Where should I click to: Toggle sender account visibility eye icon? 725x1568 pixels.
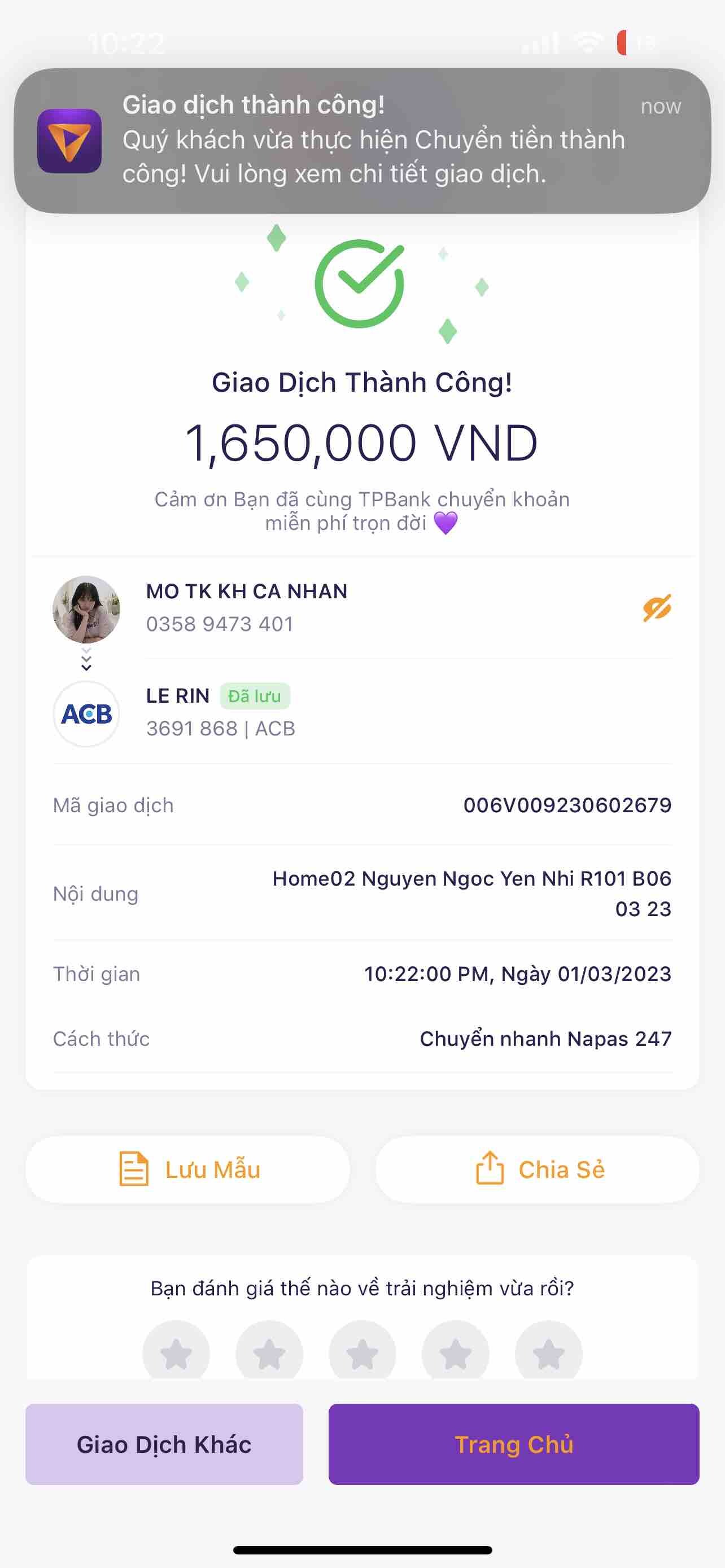click(656, 607)
